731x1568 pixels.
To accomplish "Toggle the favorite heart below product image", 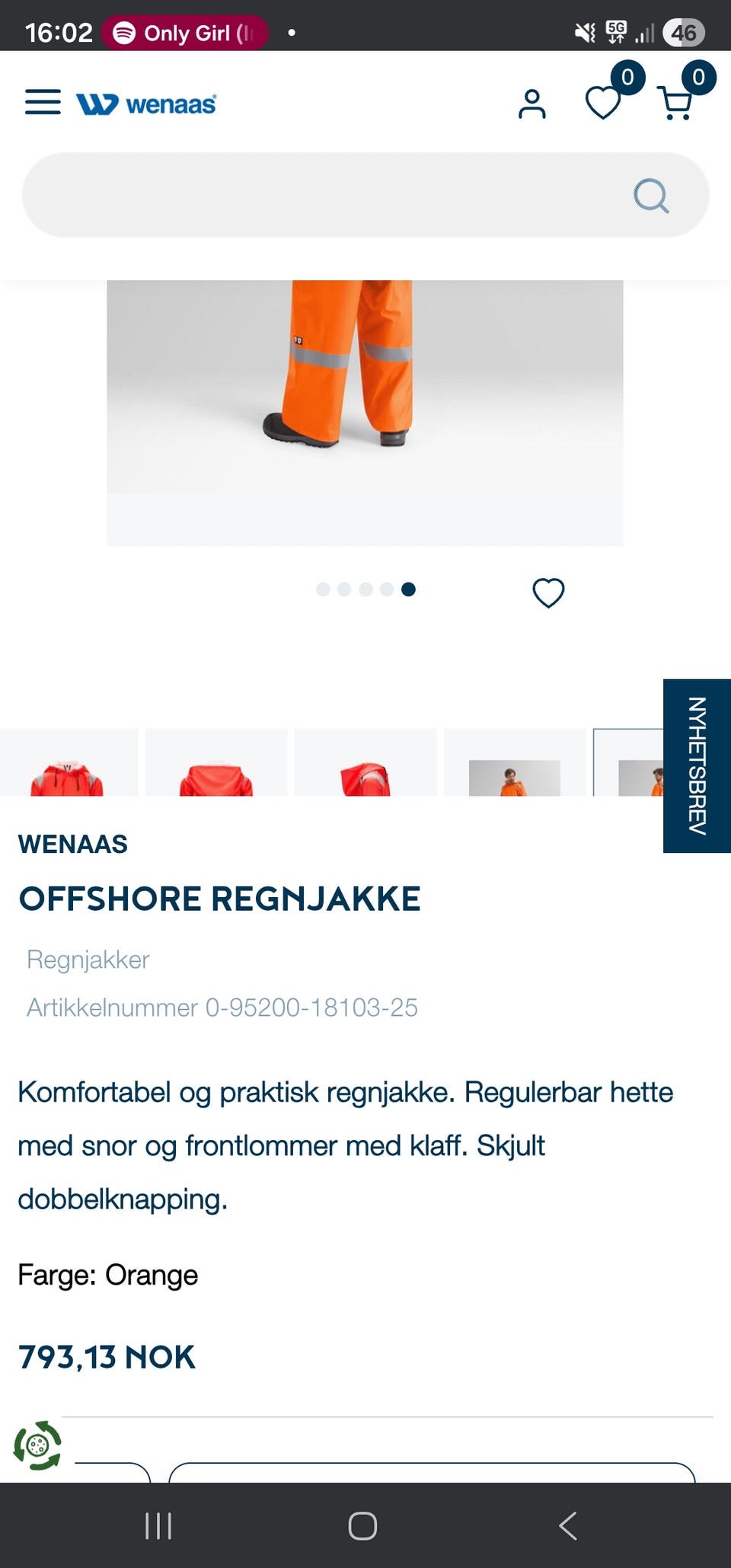I will 548,592.
